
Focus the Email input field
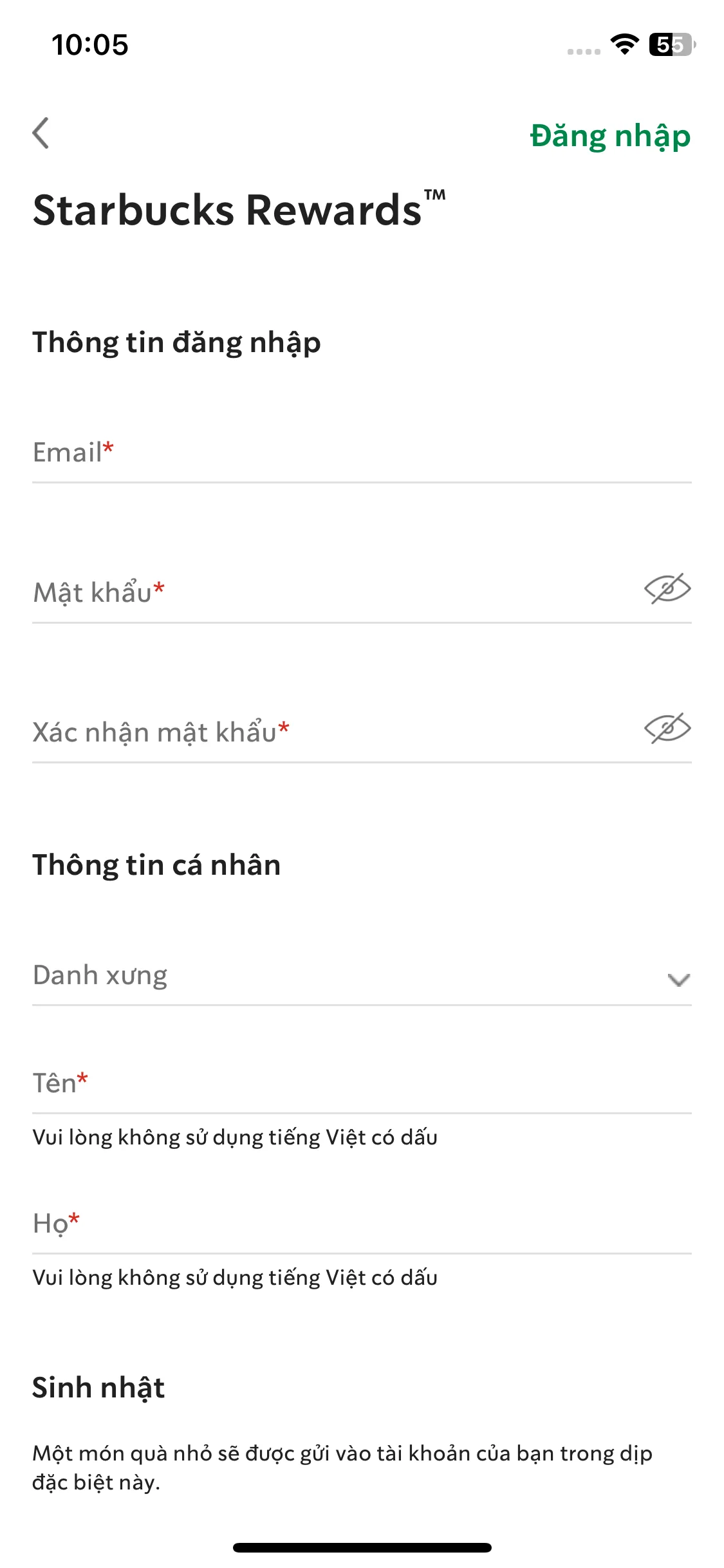[362, 453]
